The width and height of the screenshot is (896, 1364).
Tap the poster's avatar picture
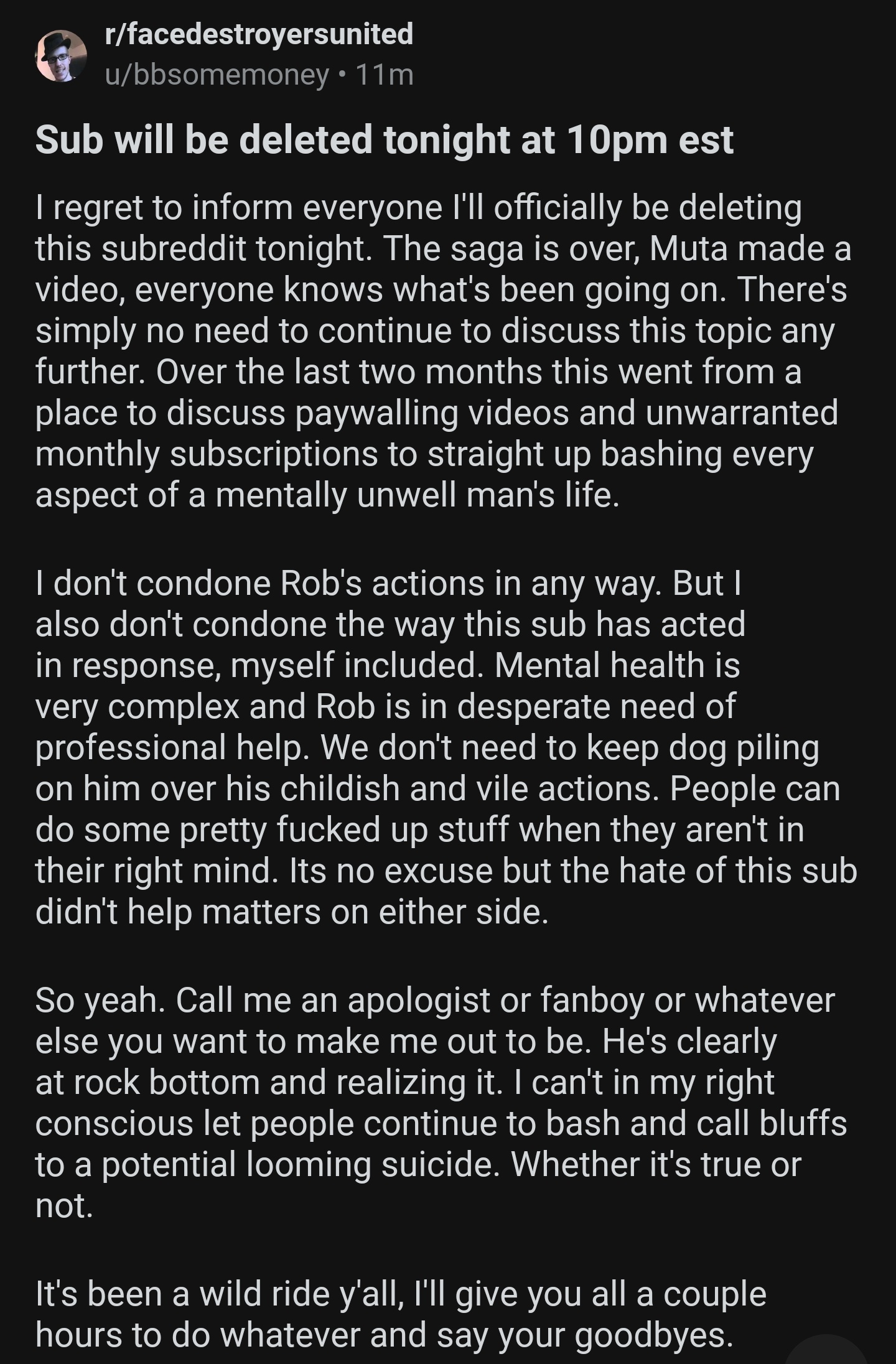pos(62,56)
